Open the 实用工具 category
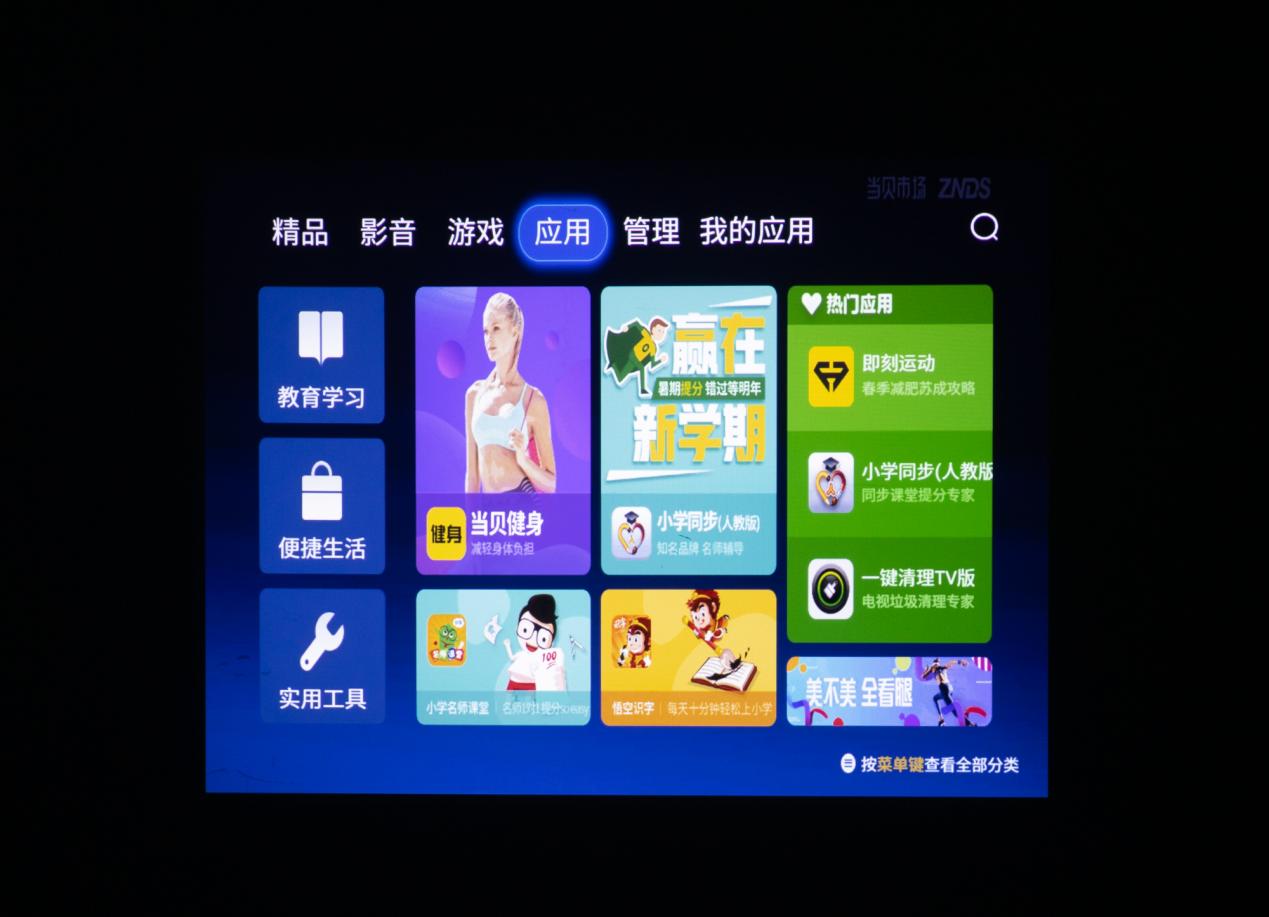The image size is (1269, 917). (x=321, y=656)
